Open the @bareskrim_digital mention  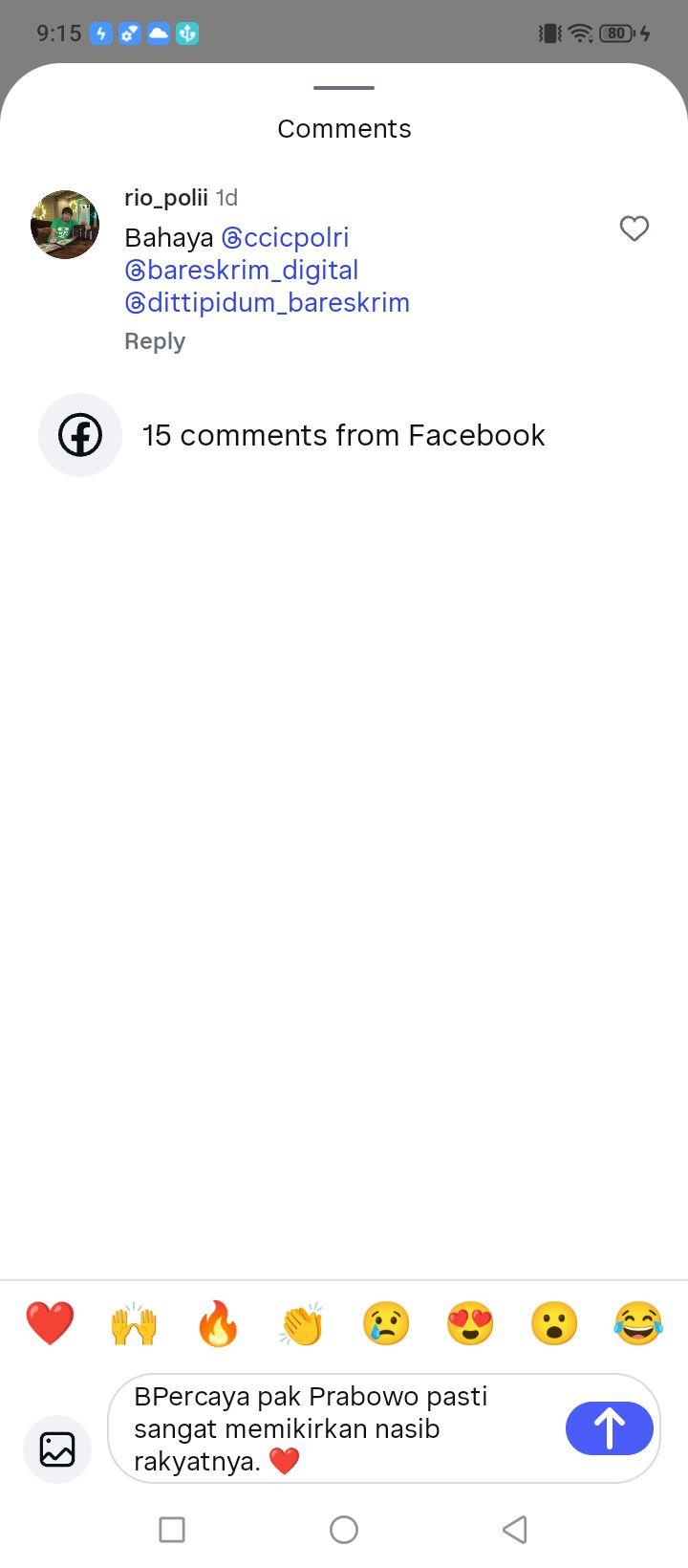242,270
